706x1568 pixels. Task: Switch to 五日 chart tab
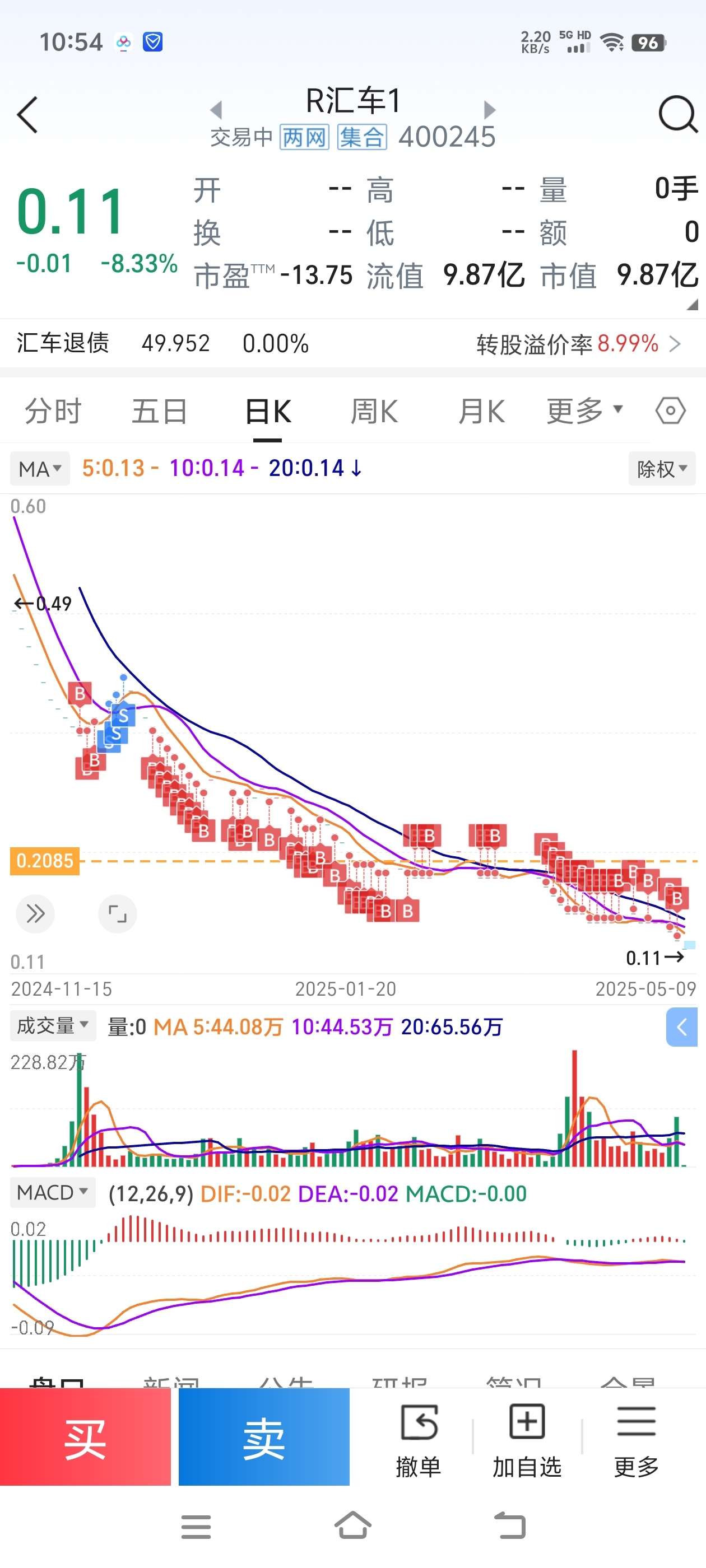pos(160,412)
